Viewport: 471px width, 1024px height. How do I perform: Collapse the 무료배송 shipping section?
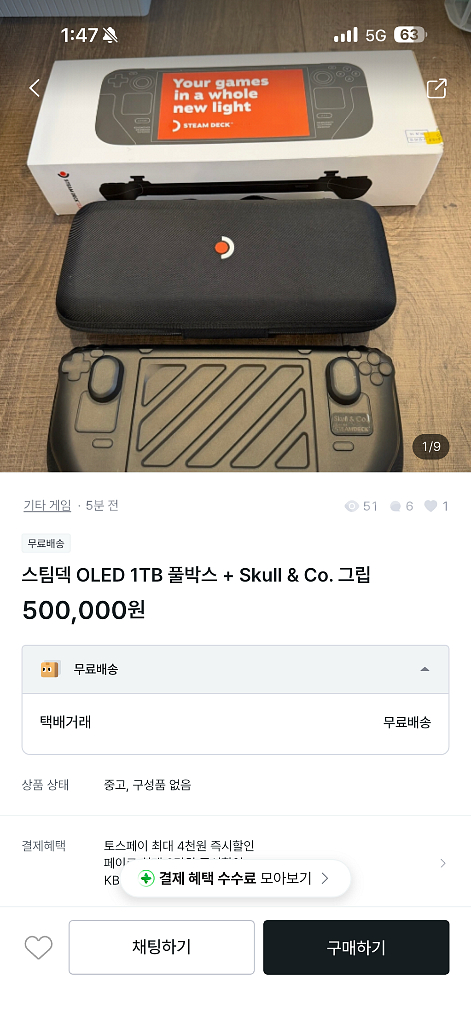235,669
